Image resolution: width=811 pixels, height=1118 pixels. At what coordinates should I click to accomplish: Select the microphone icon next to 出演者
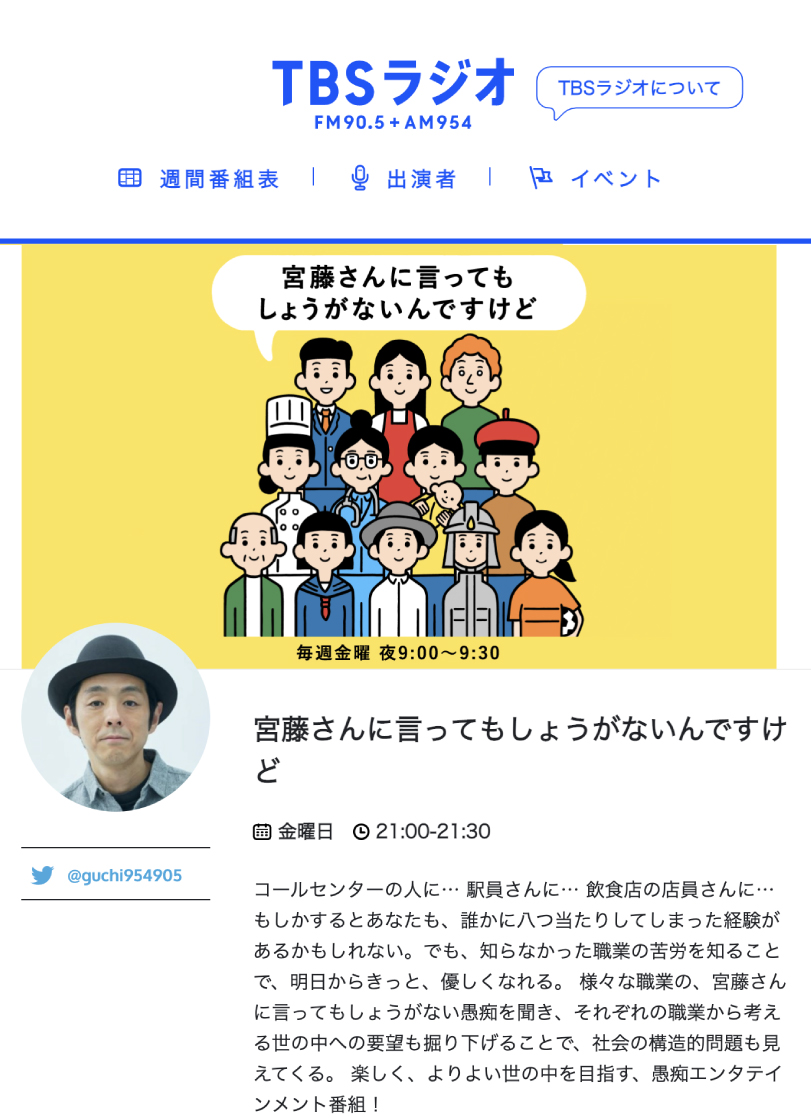point(358,177)
